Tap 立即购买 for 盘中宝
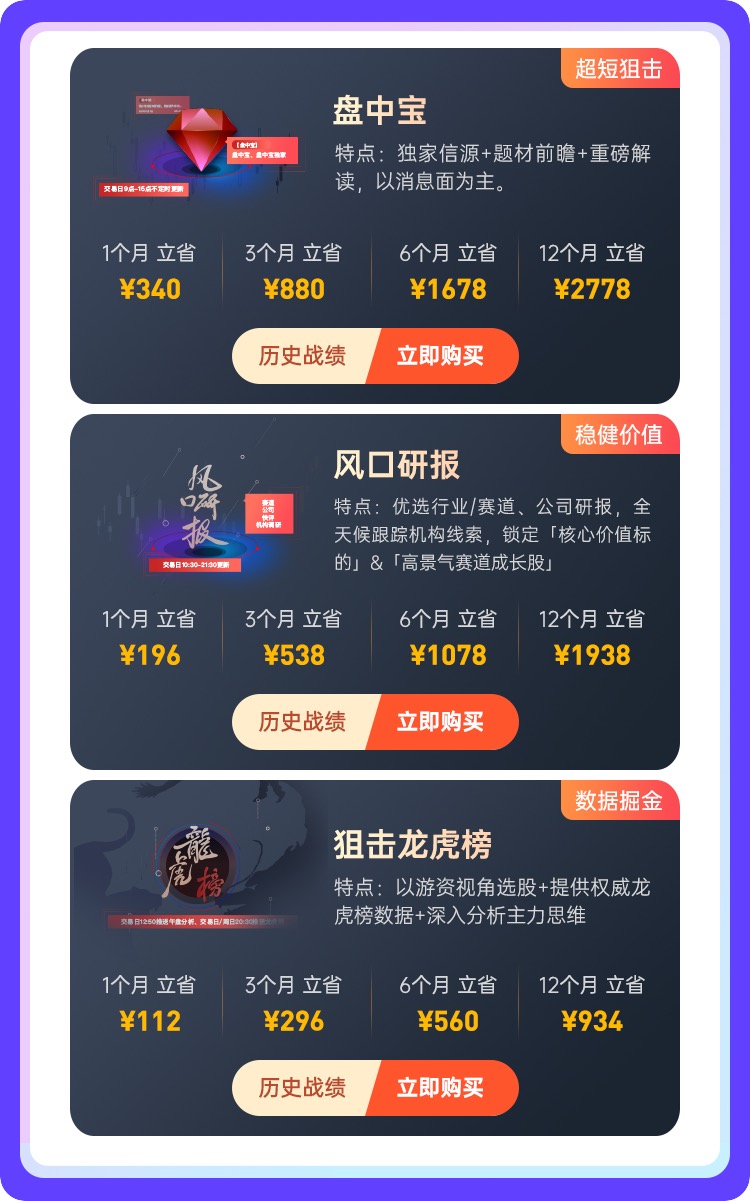Viewport: 750px width, 1201px height. (442, 356)
